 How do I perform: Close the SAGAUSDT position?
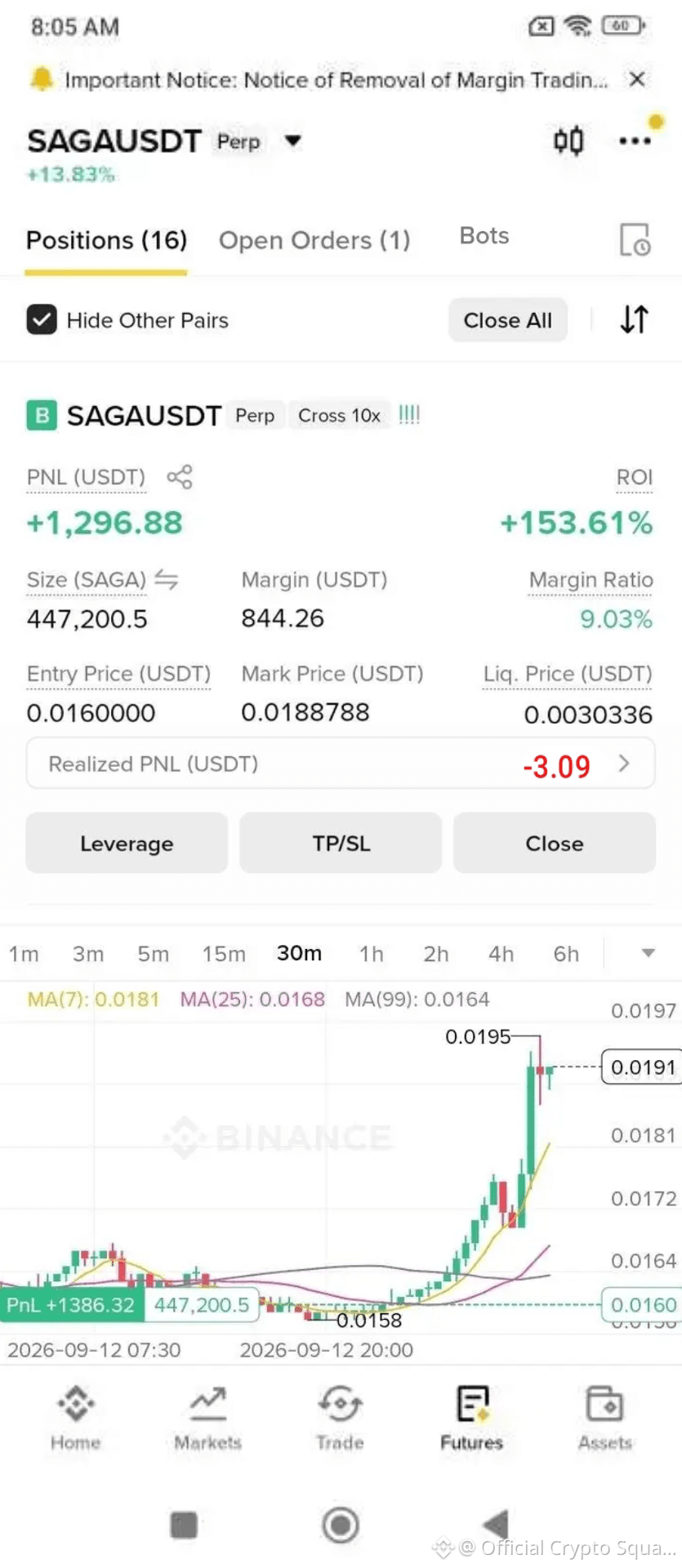pos(555,843)
